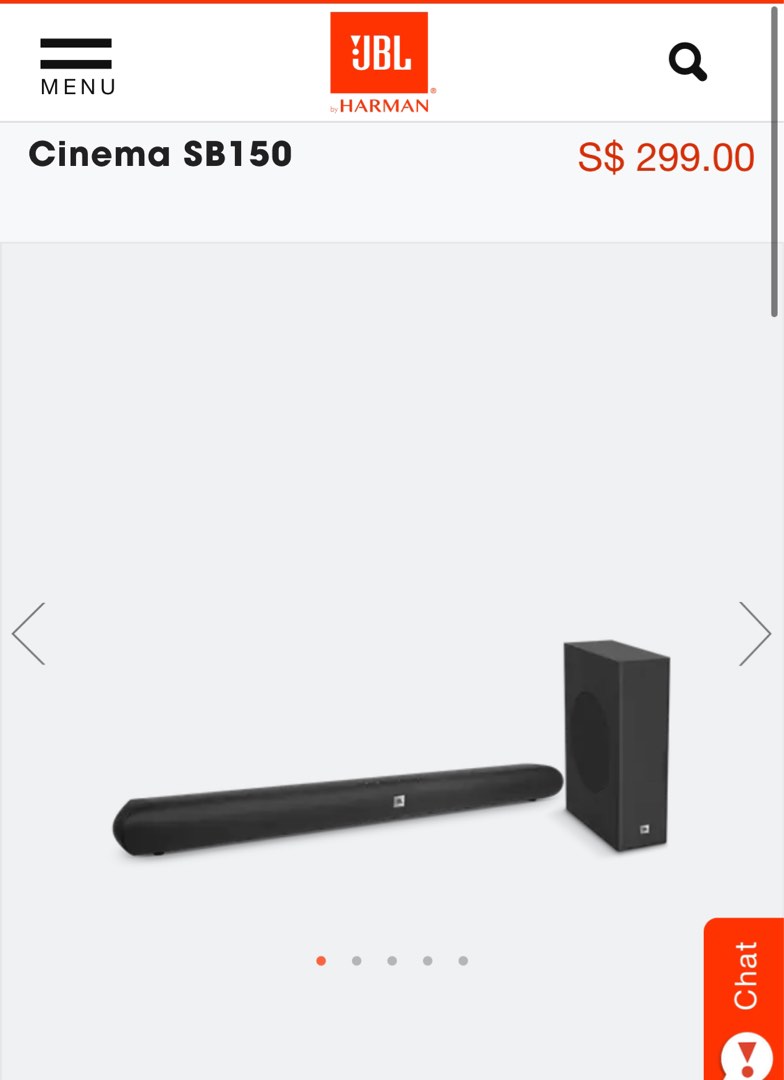Image resolution: width=784 pixels, height=1080 pixels.
Task: Click the Cinema SB150 product title
Action: pos(160,155)
